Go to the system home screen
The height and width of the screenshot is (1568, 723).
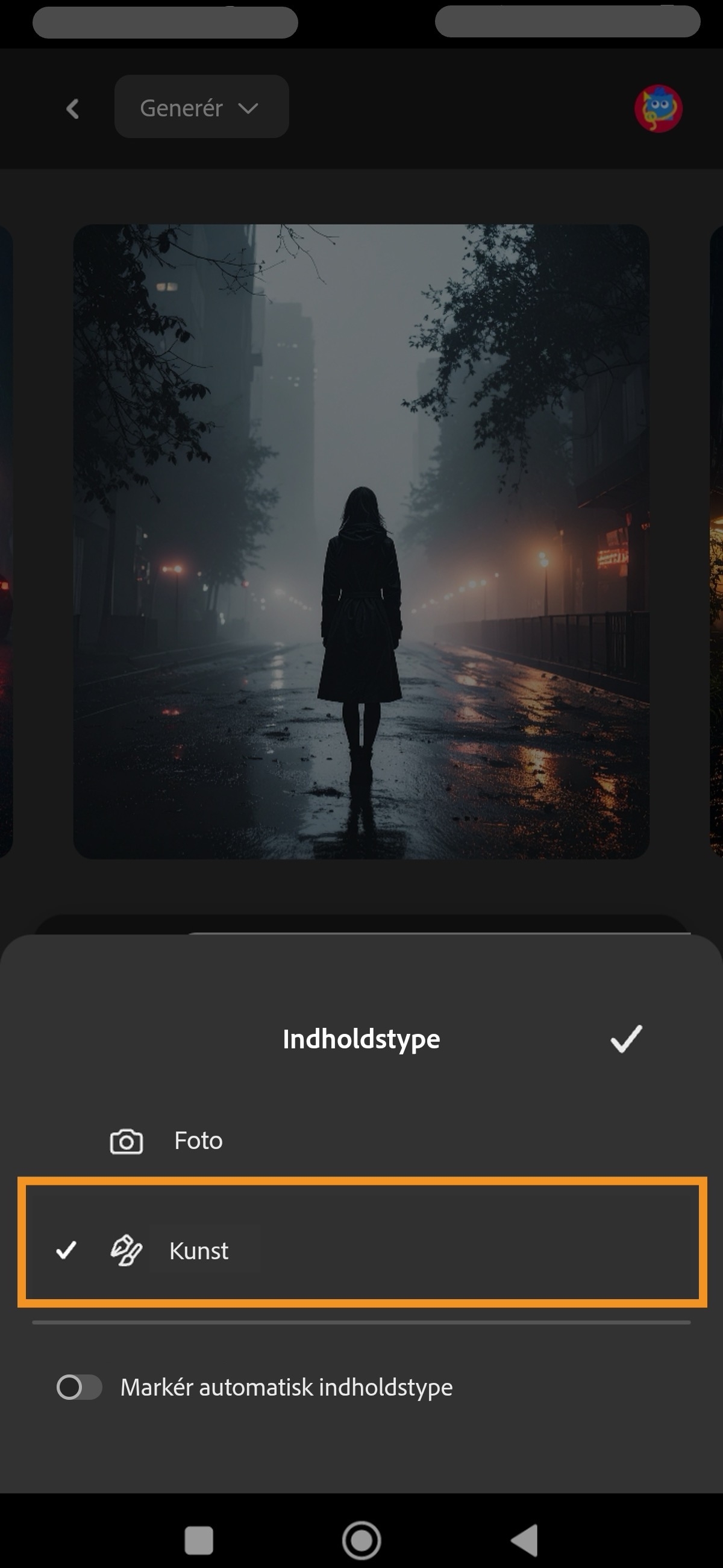361,1540
